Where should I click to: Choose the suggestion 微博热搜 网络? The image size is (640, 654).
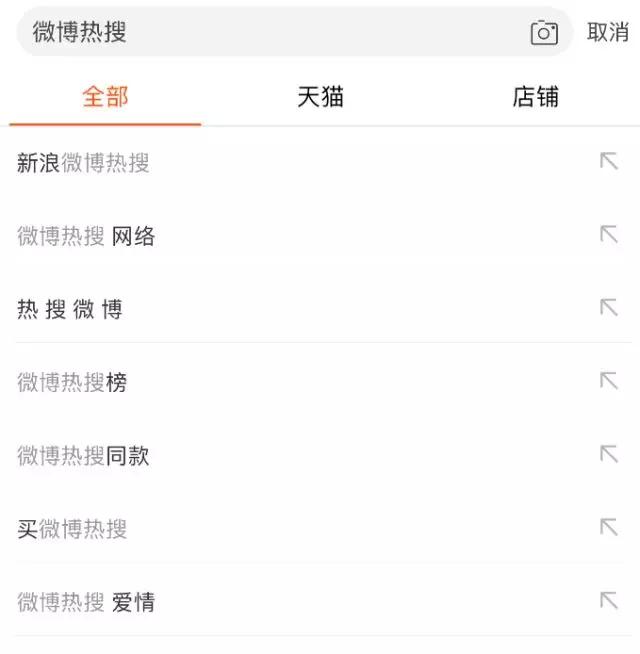(x=86, y=236)
